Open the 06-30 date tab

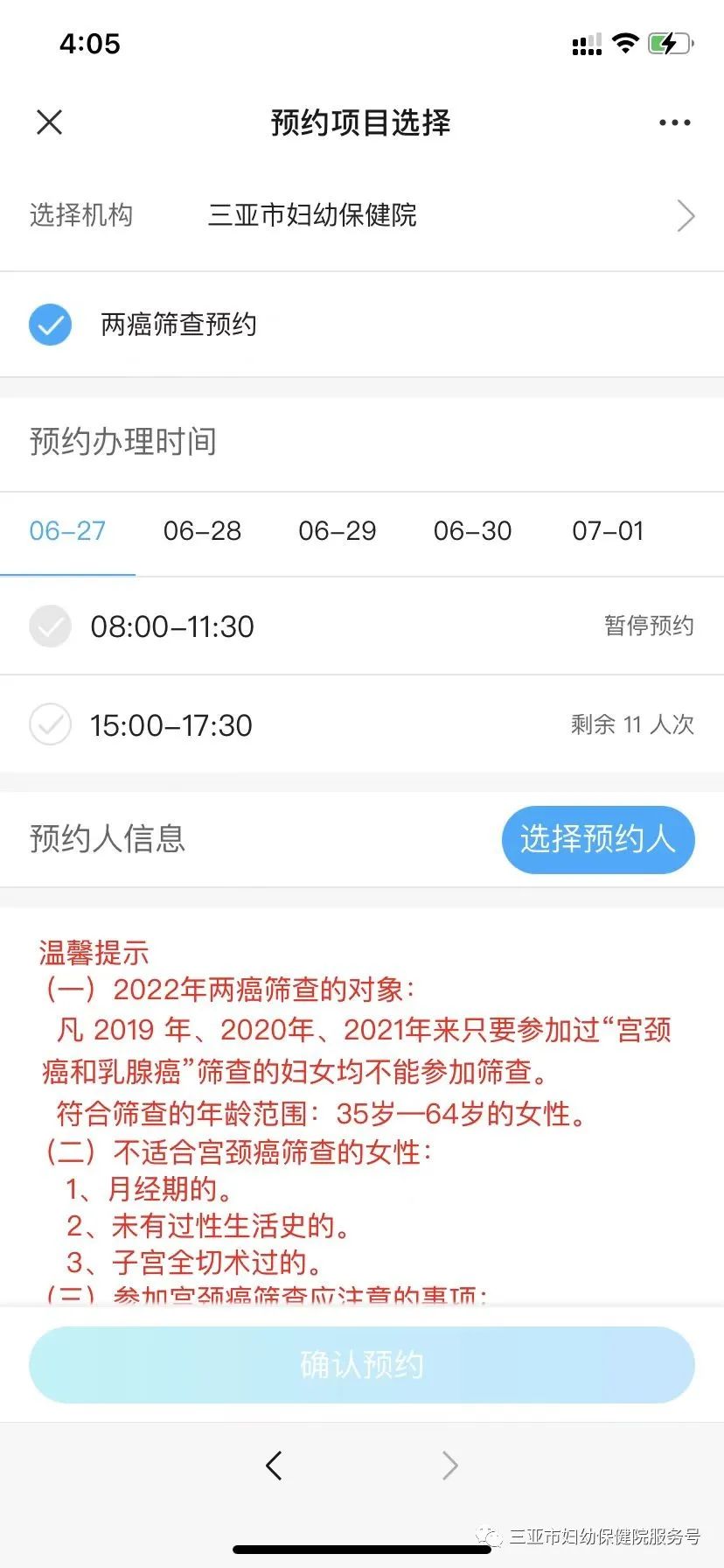tap(473, 531)
